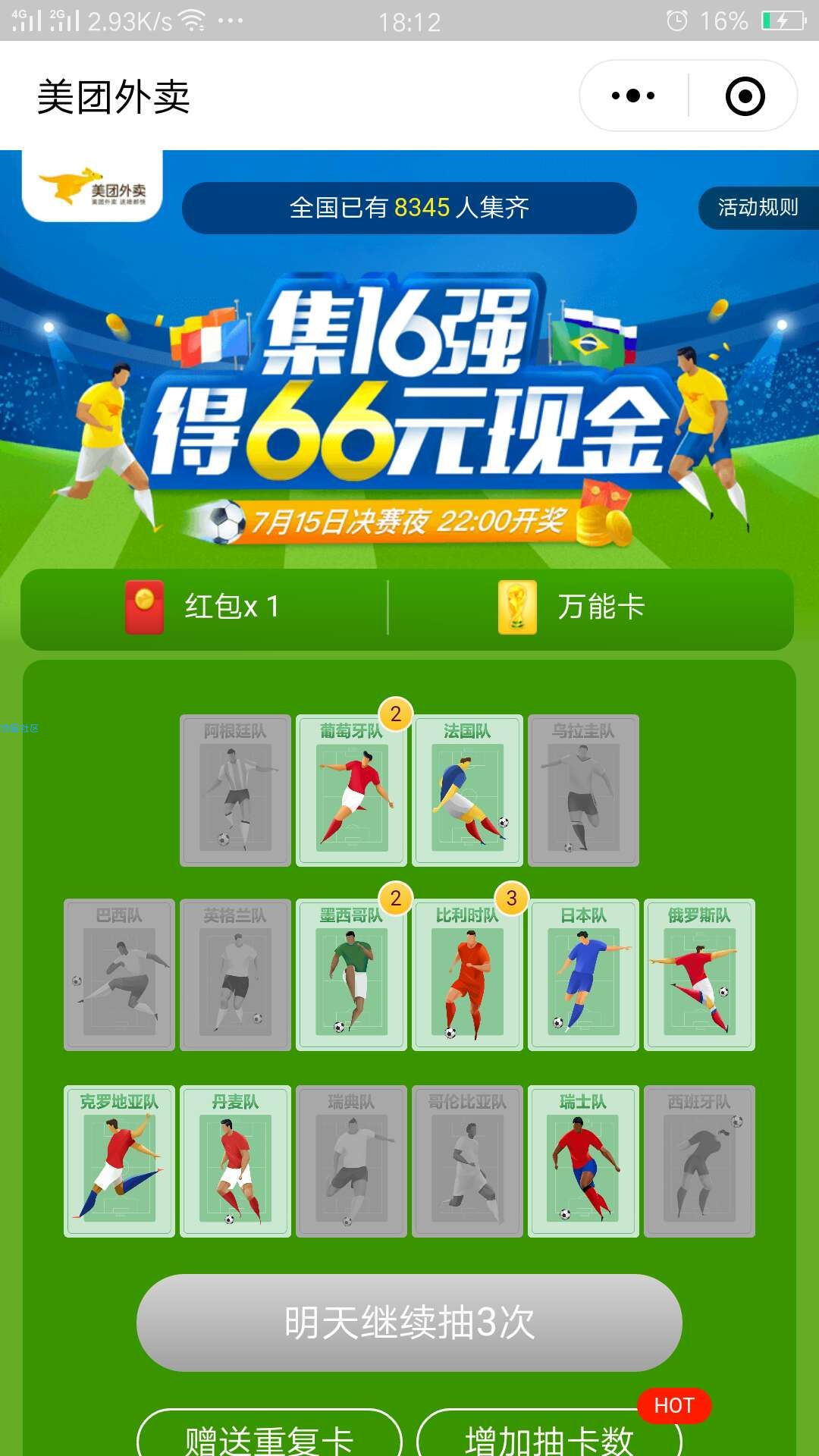Select the 瑞士队 card
The image size is (819, 1456).
583,1161
